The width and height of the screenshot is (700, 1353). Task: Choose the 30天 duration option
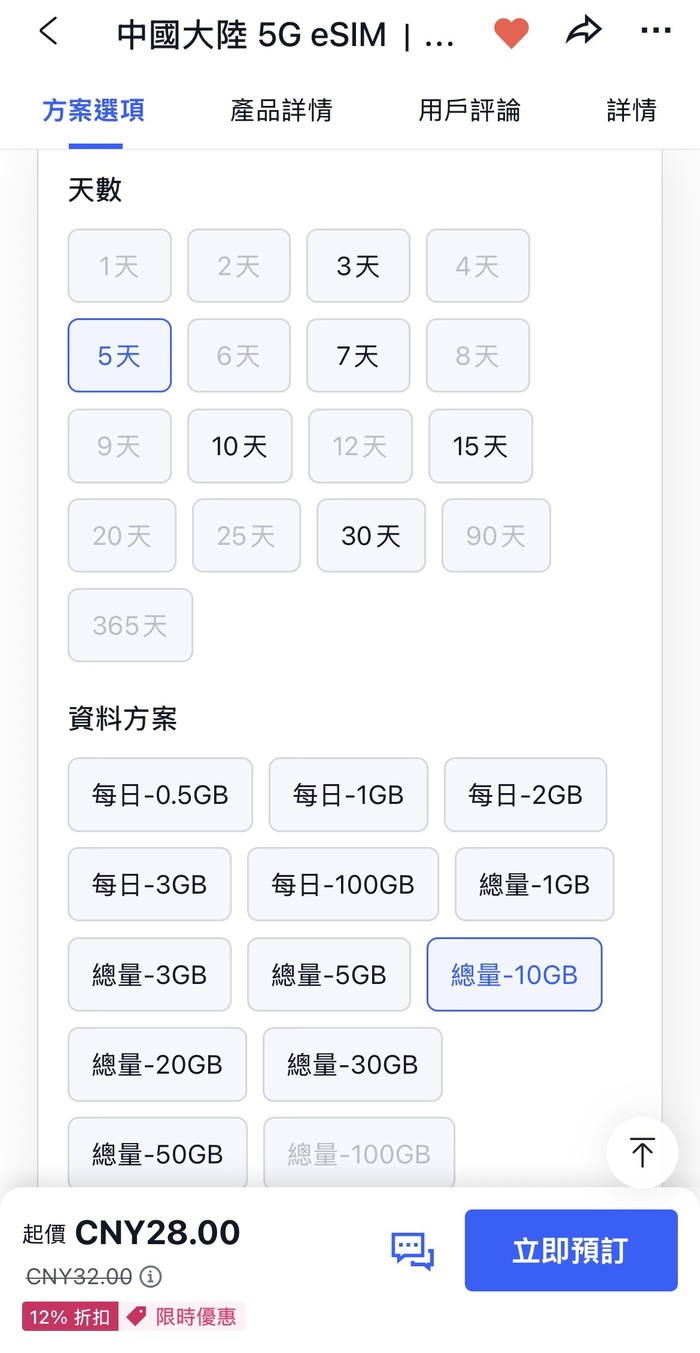coord(371,536)
